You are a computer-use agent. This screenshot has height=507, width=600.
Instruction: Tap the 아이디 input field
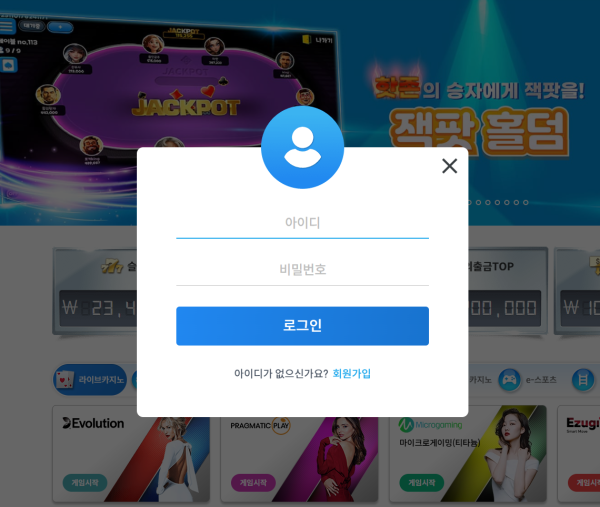point(302,223)
